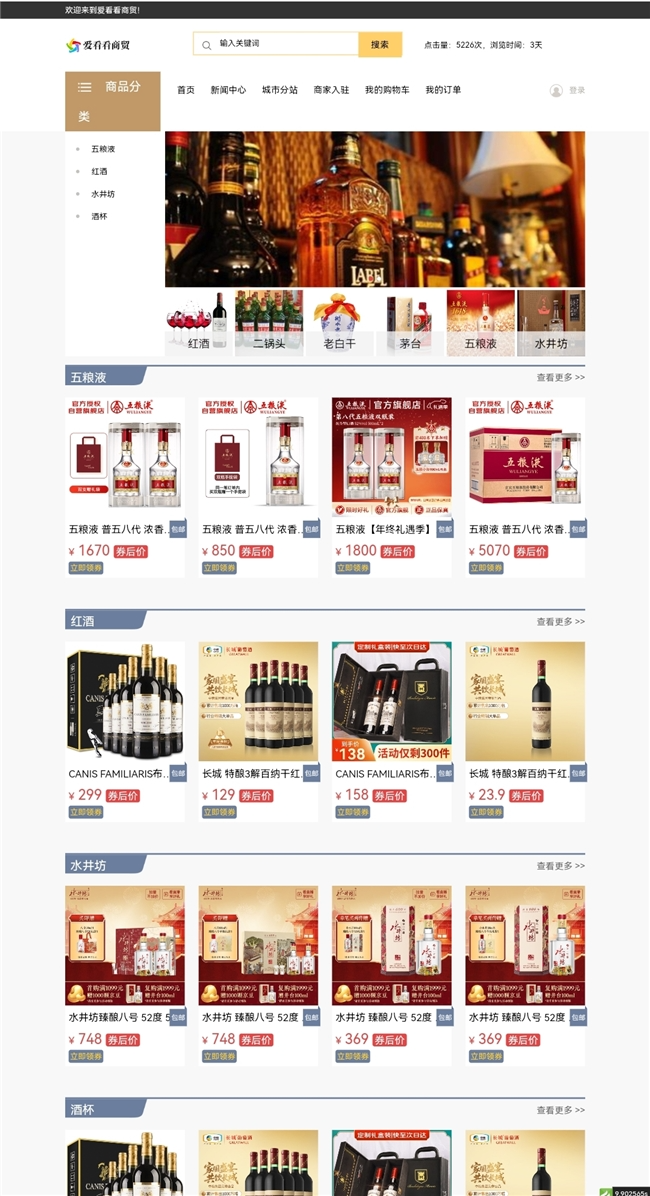Open the 水井坊 product priced ¥748 with 52度 1...
This screenshot has height=1196, width=650.
pos(125,945)
